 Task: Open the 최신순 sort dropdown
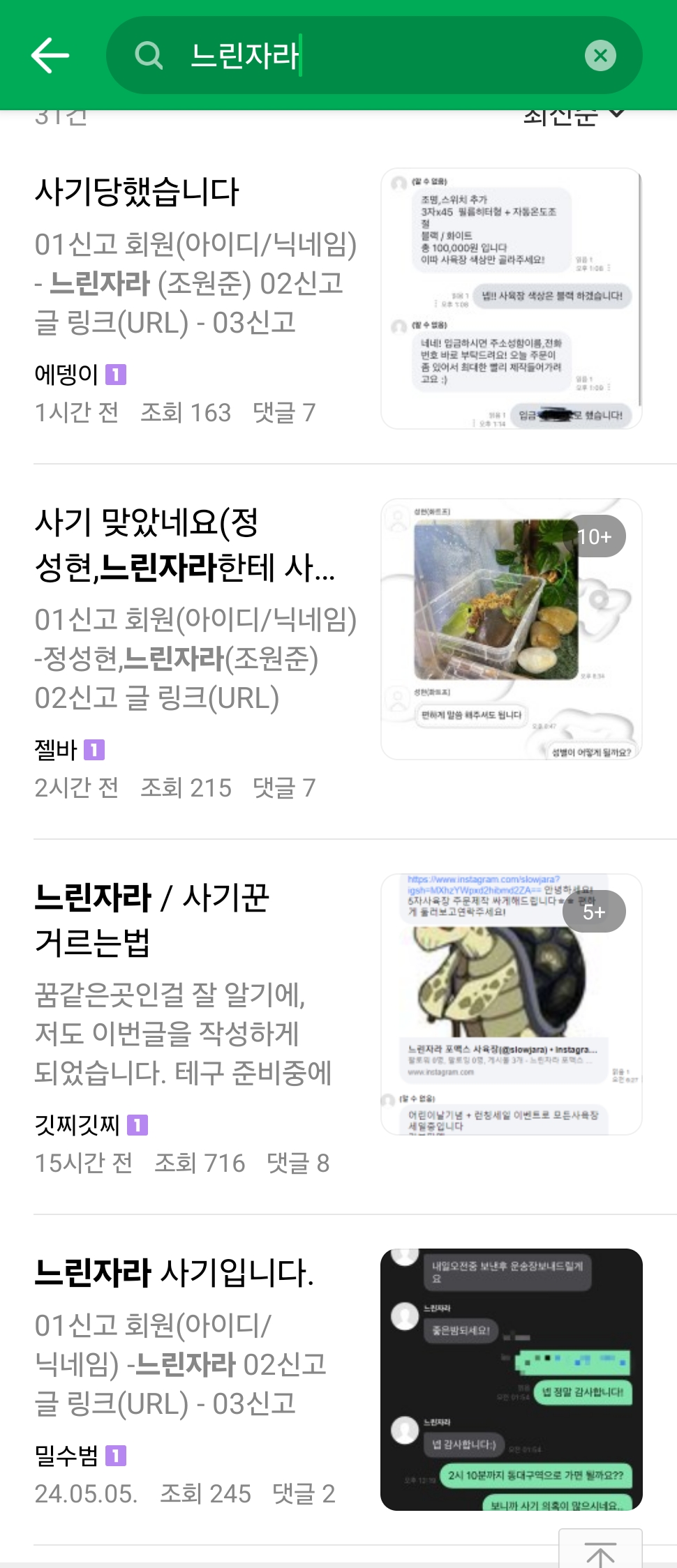point(574,117)
